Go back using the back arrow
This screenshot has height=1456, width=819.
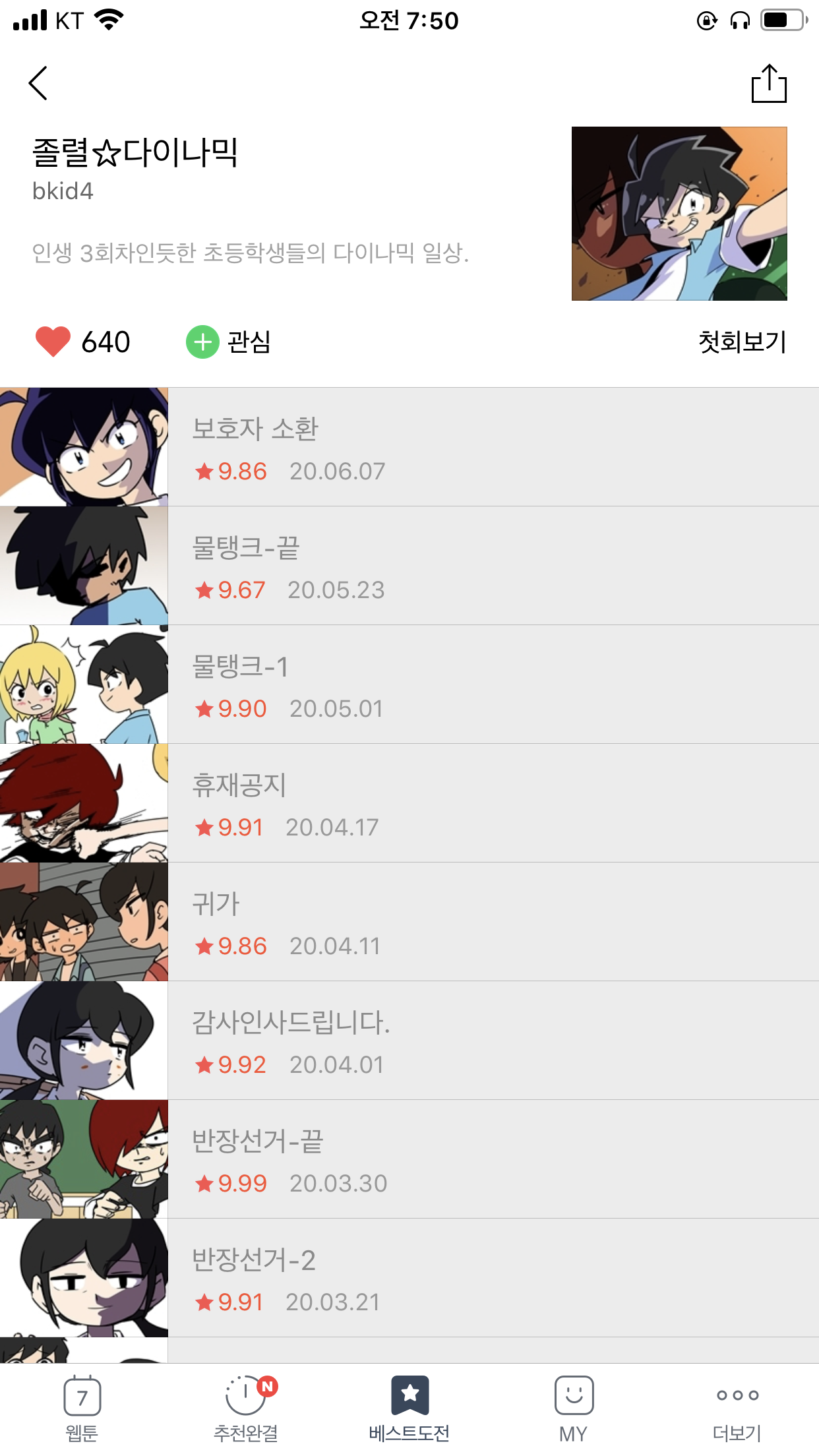click(x=38, y=83)
